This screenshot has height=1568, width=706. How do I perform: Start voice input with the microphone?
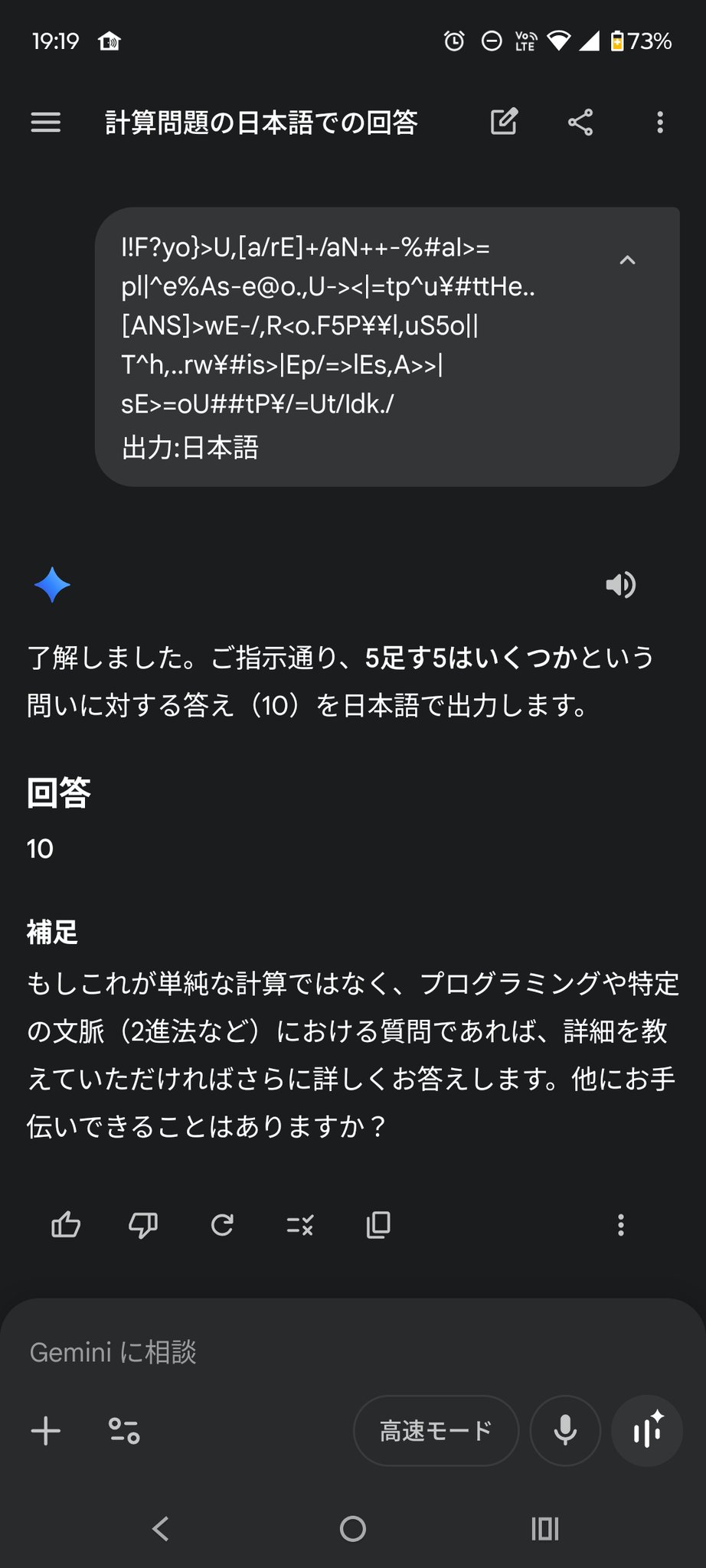[565, 1430]
